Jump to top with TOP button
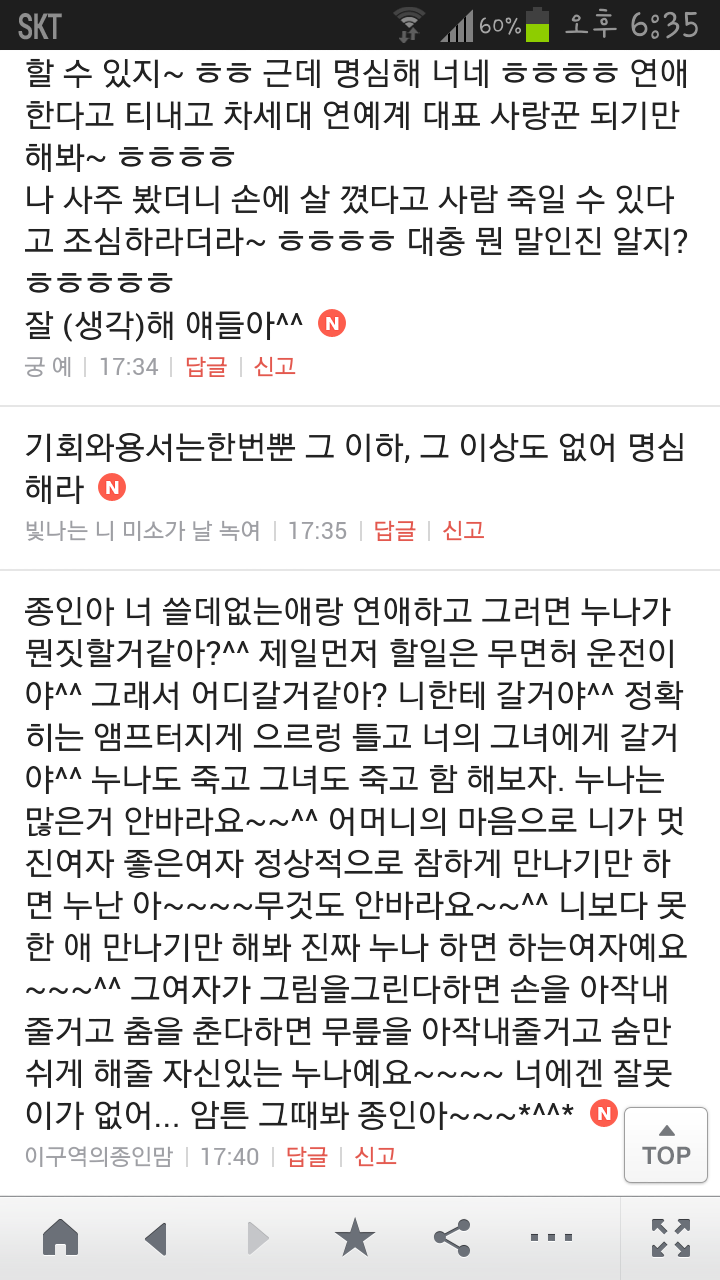Screen dimensions: 720x1280 666,1146
